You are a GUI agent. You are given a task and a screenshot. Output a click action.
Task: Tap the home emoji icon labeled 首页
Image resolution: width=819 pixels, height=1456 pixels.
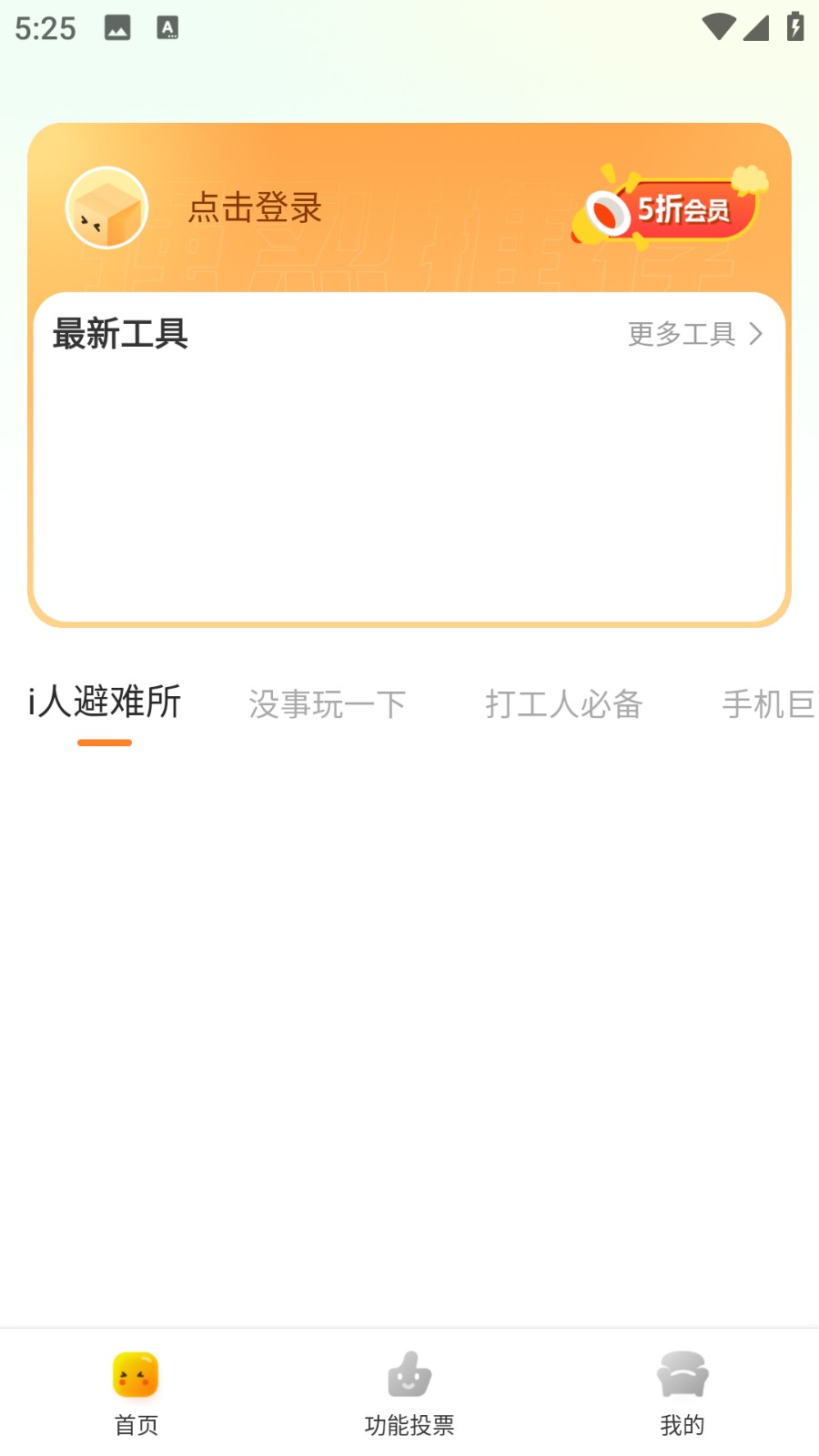135,1376
